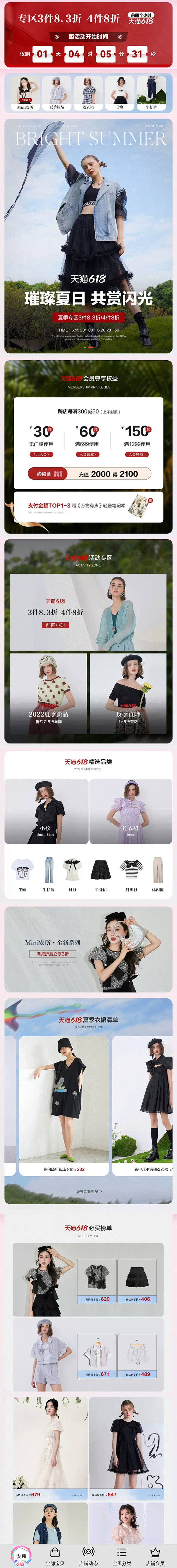Select the 半身裙 category icon
This screenshot has width=177, height=1568.
point(101,874)
